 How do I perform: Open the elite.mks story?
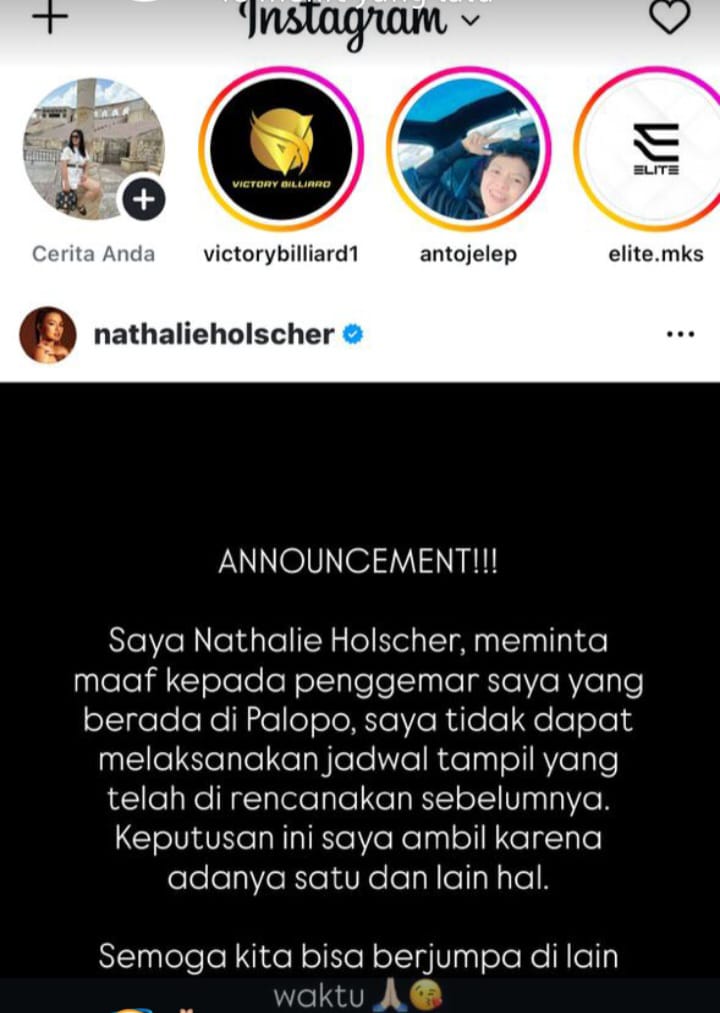tap(655, 149)
